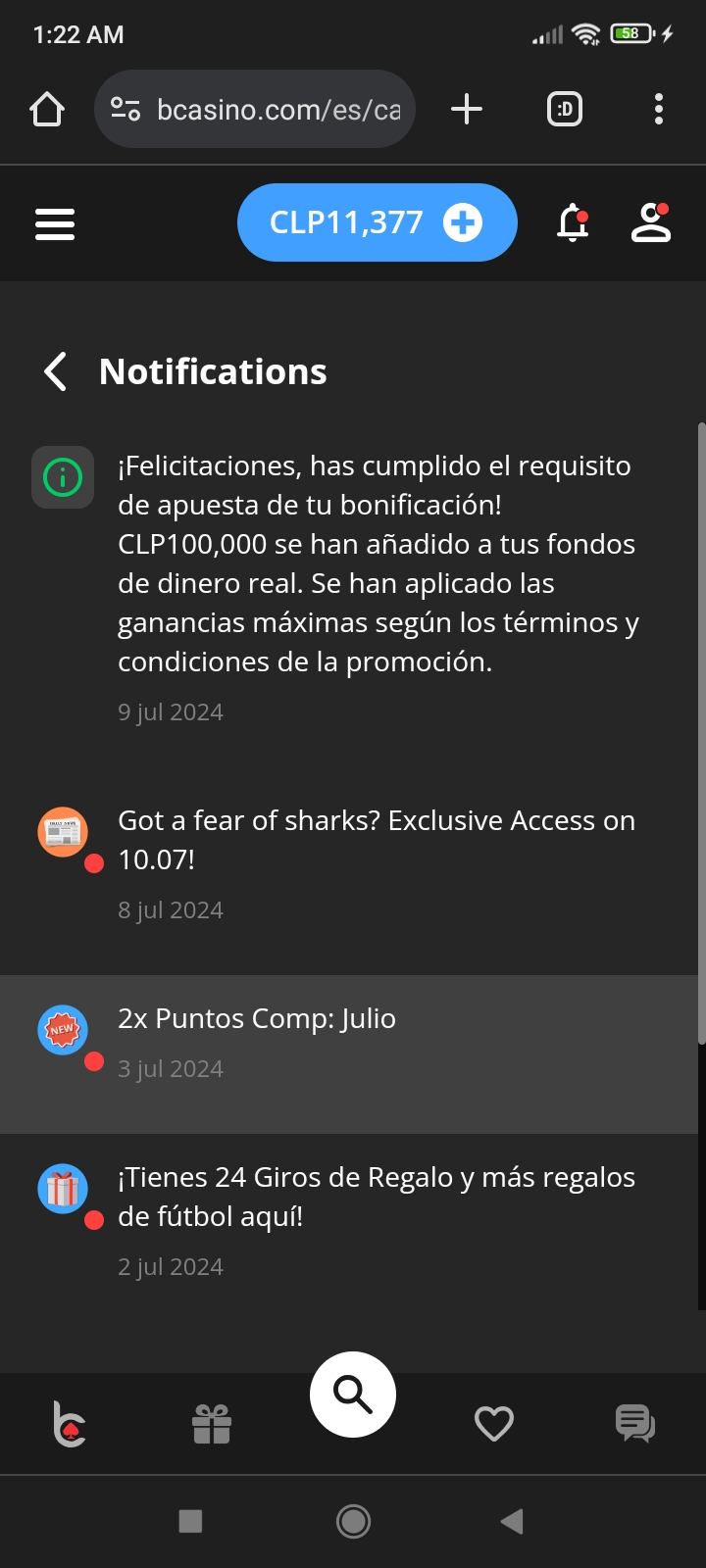Tap the search magnifier button
706x1568 pixels.
point(353,1394)
